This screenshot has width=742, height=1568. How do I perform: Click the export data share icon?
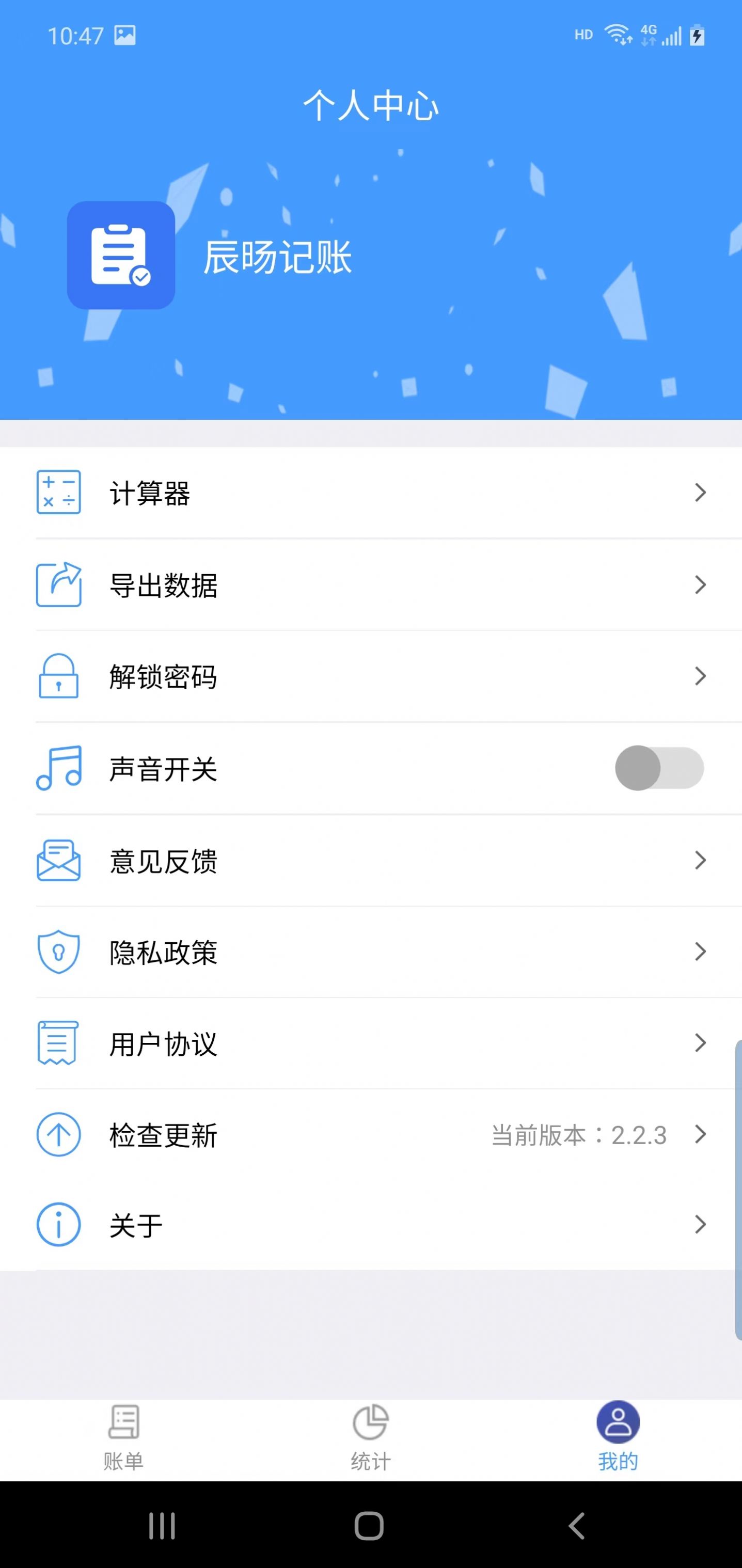(x=58, y=585)
